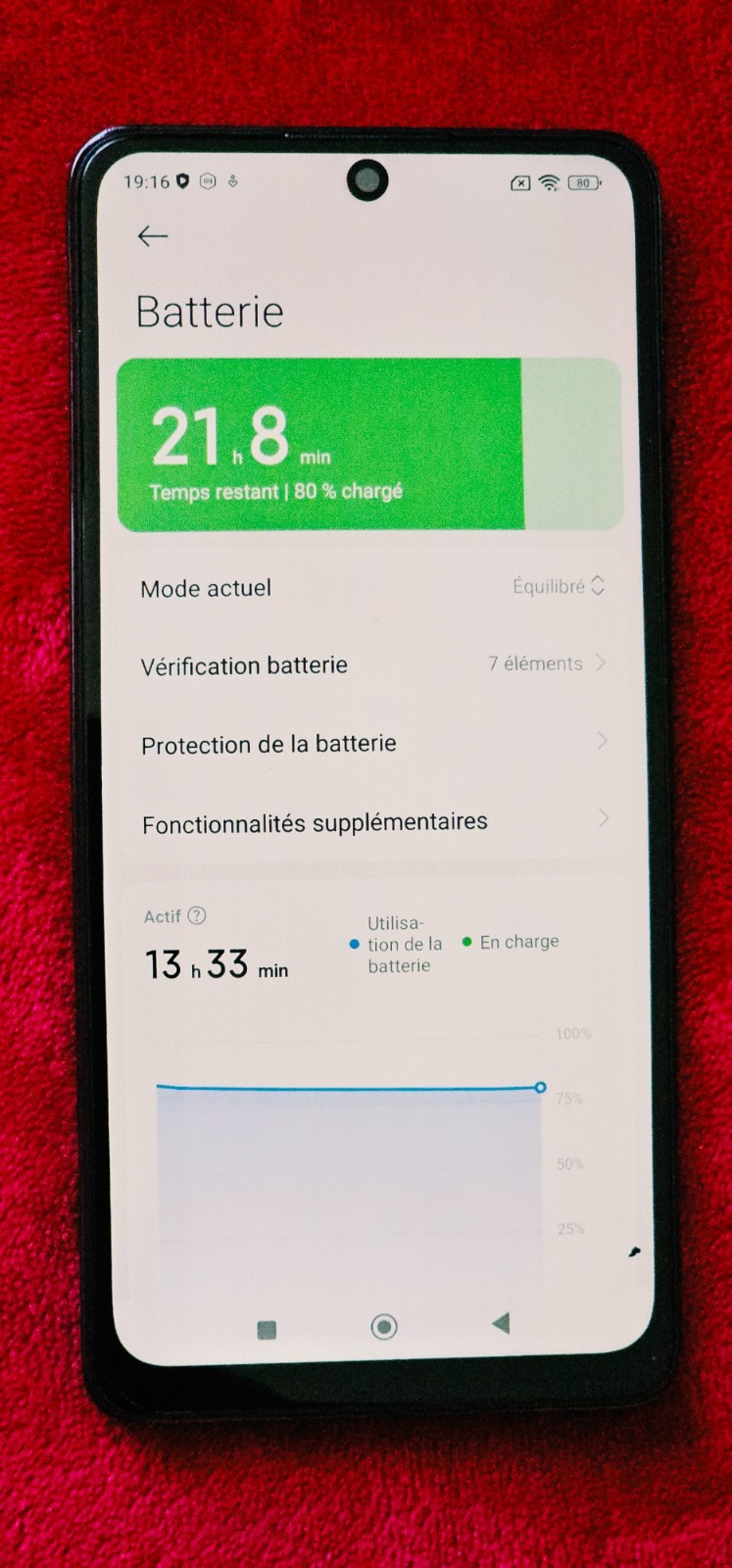Tap the home button in navigation bar
Screen dimensions: 732x1568
pyautogui.click(x=384, y=1327)
